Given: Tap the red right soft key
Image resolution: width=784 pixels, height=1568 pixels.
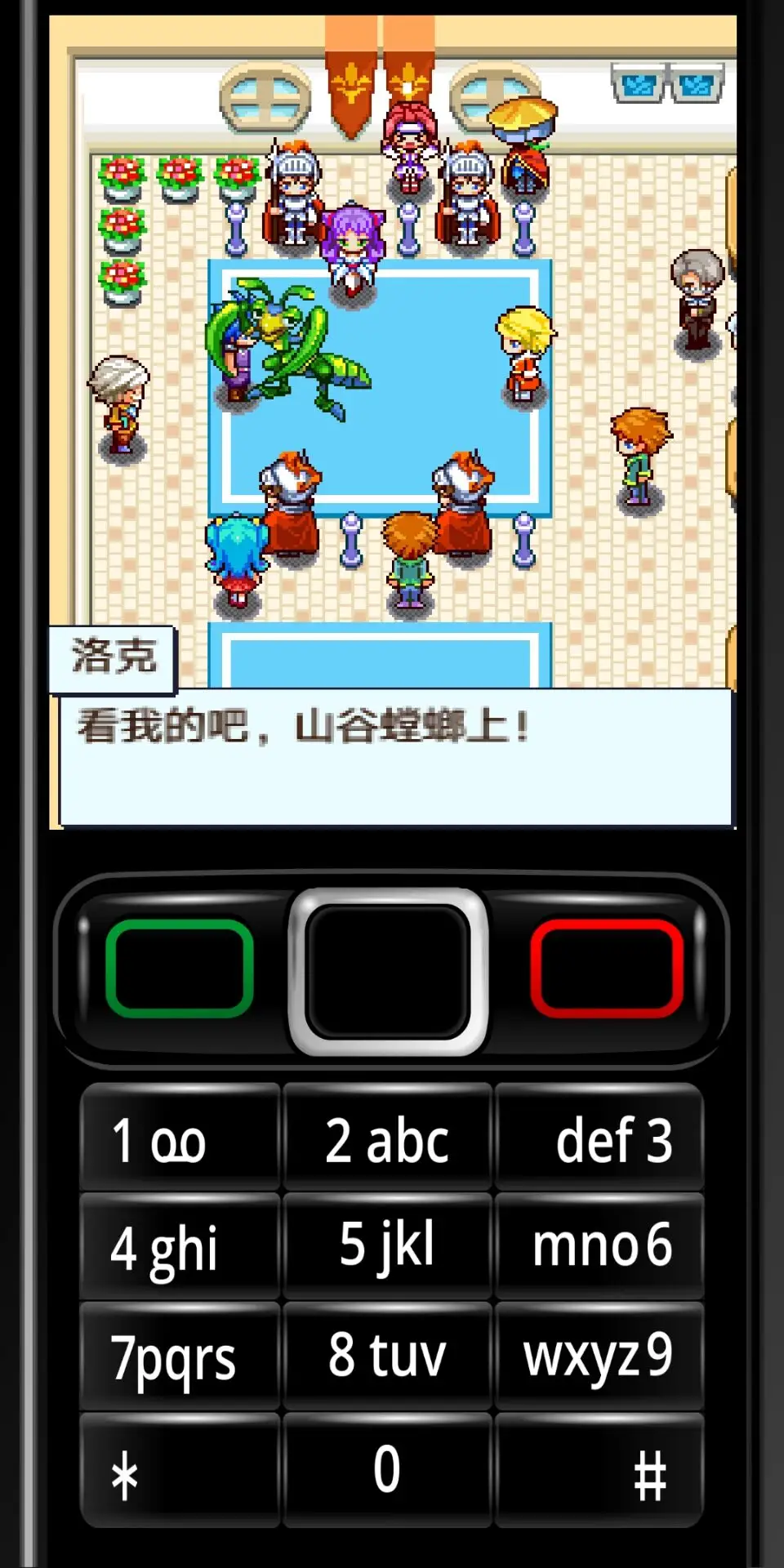Looking at the screenshot, I should 606,969.
